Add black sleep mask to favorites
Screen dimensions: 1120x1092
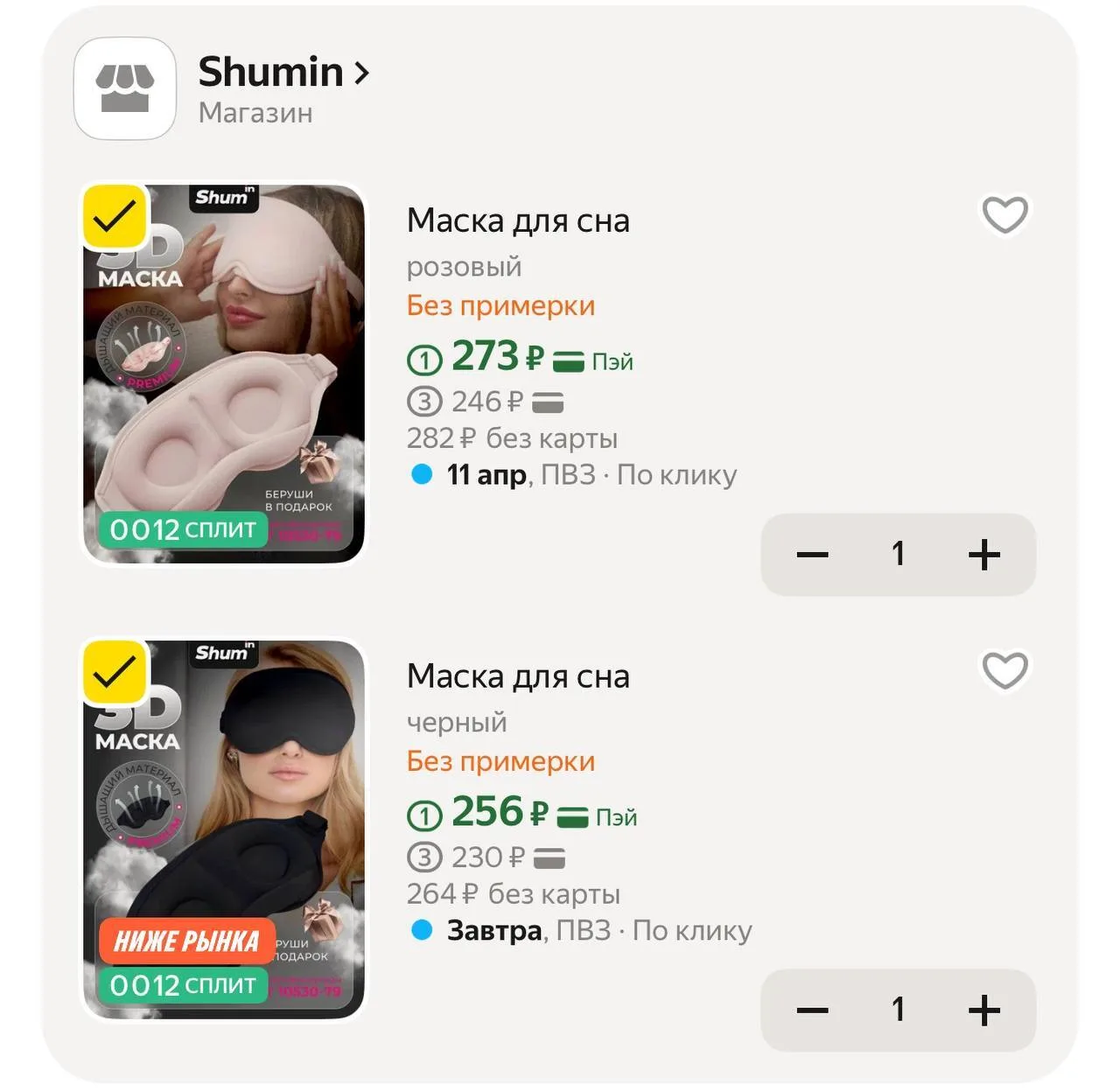click(x=1004, y=671)
